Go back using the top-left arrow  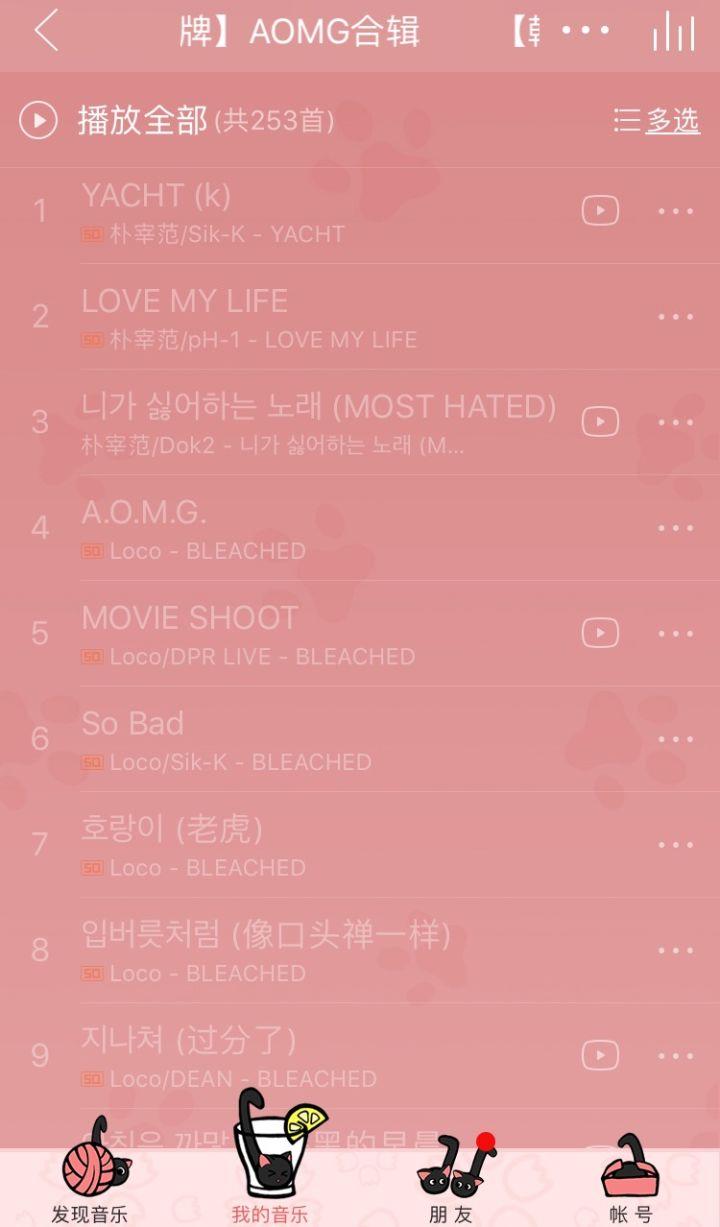[x=46, y=32]
